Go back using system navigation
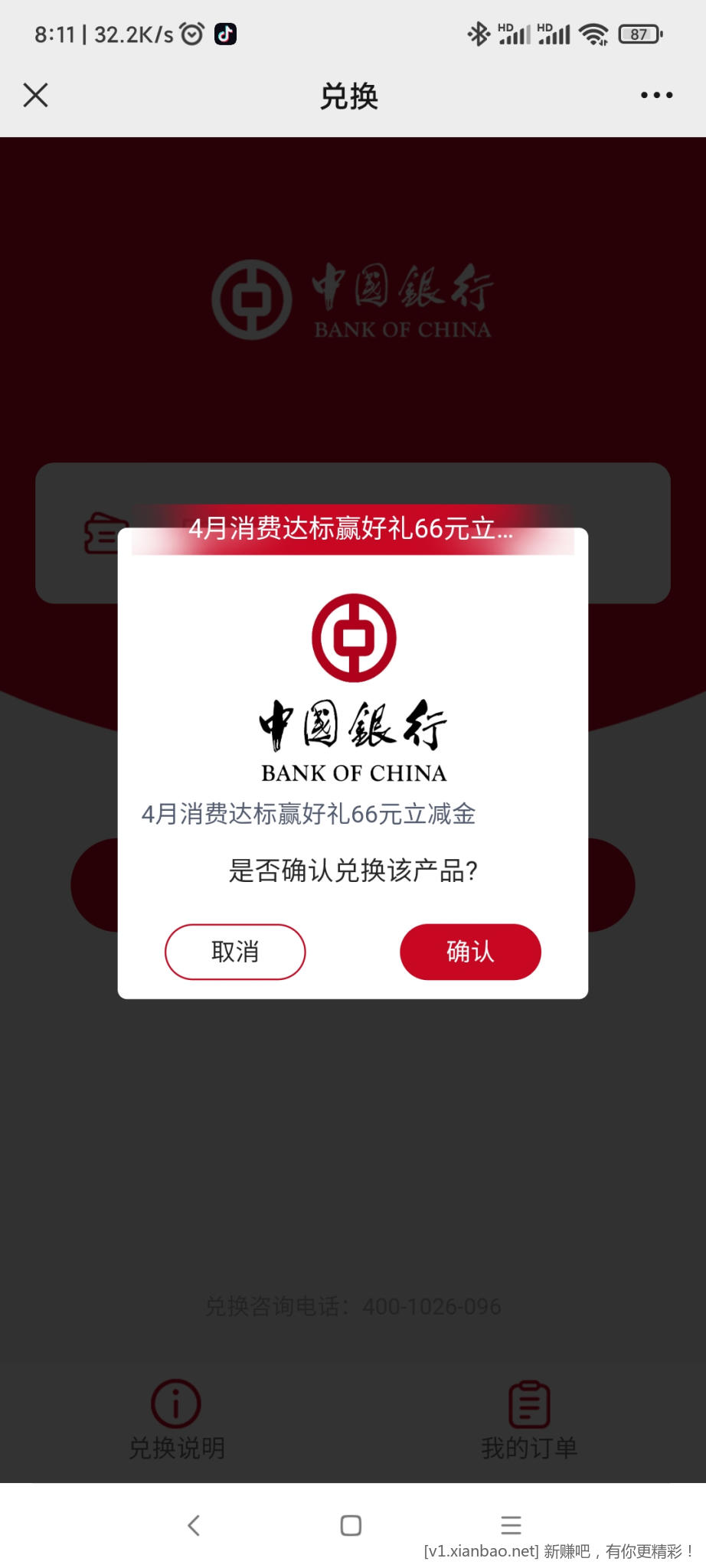This screenshot has width=706, height=1568. pyautogui.click(x=194, y=1525)
